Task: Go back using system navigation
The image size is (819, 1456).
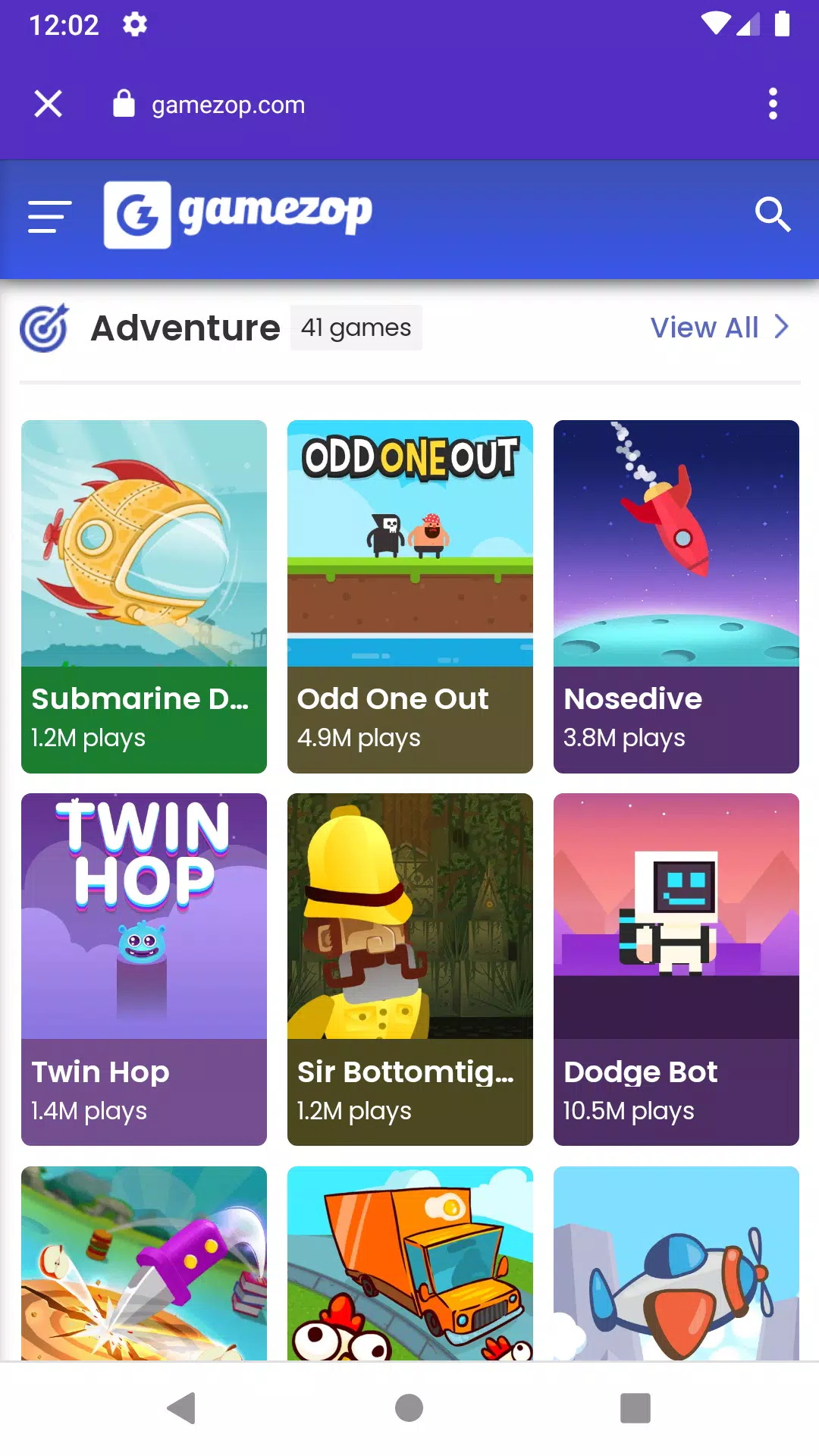Action: (x=182, y=1408)
